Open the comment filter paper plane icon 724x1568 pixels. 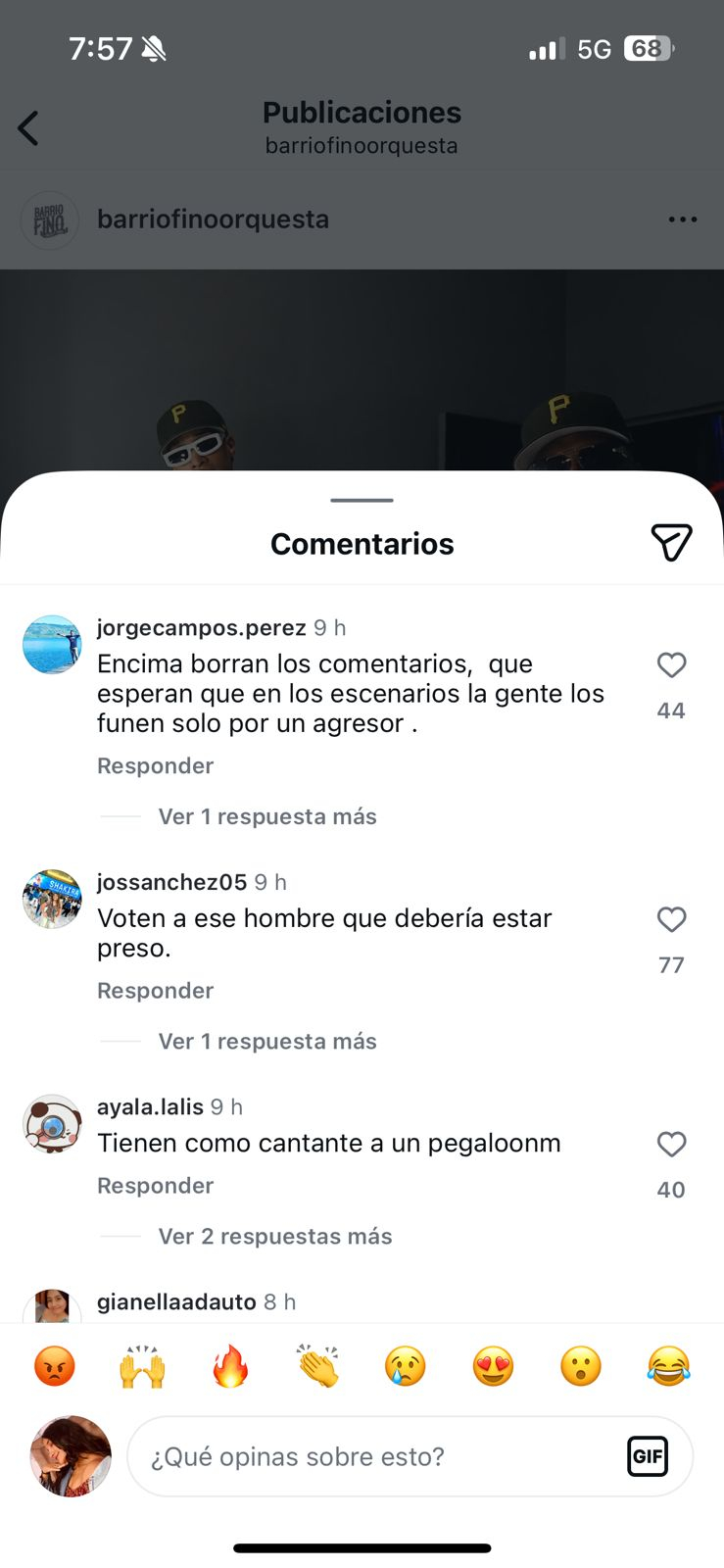coord(671,543)
